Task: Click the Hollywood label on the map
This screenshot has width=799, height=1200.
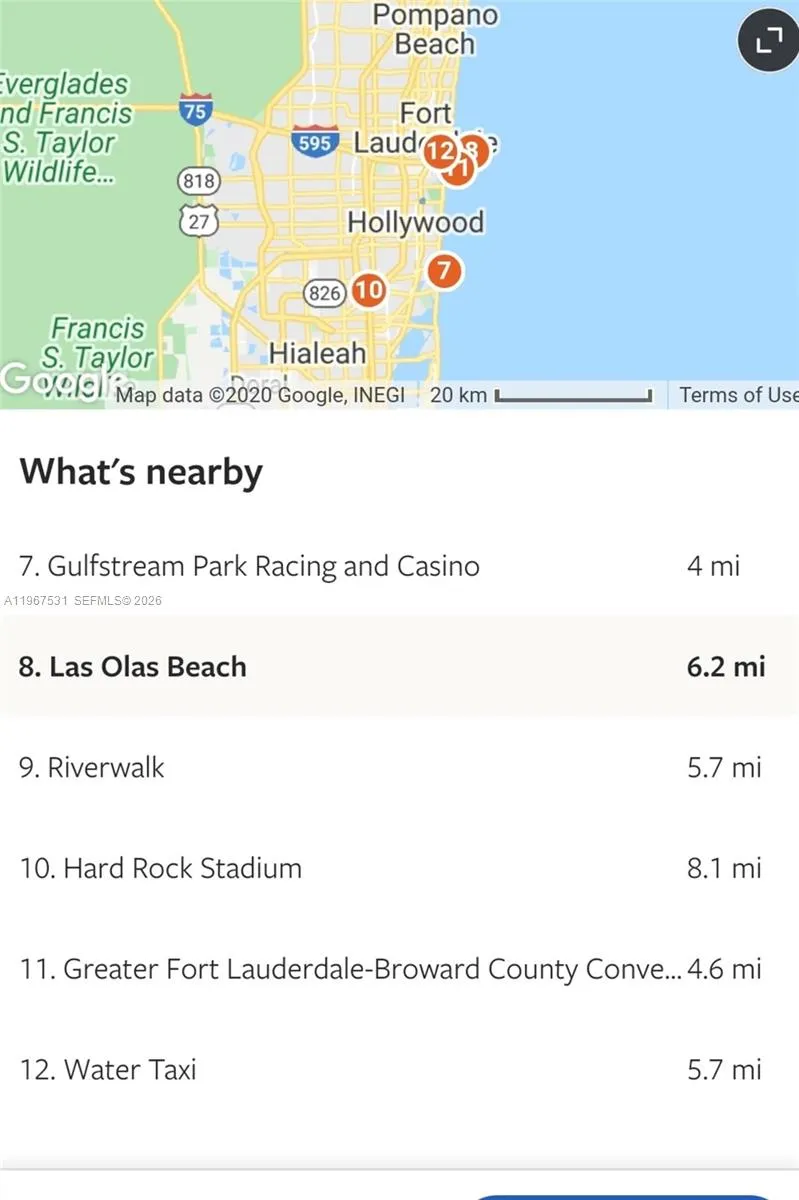Action: [416, 221]
